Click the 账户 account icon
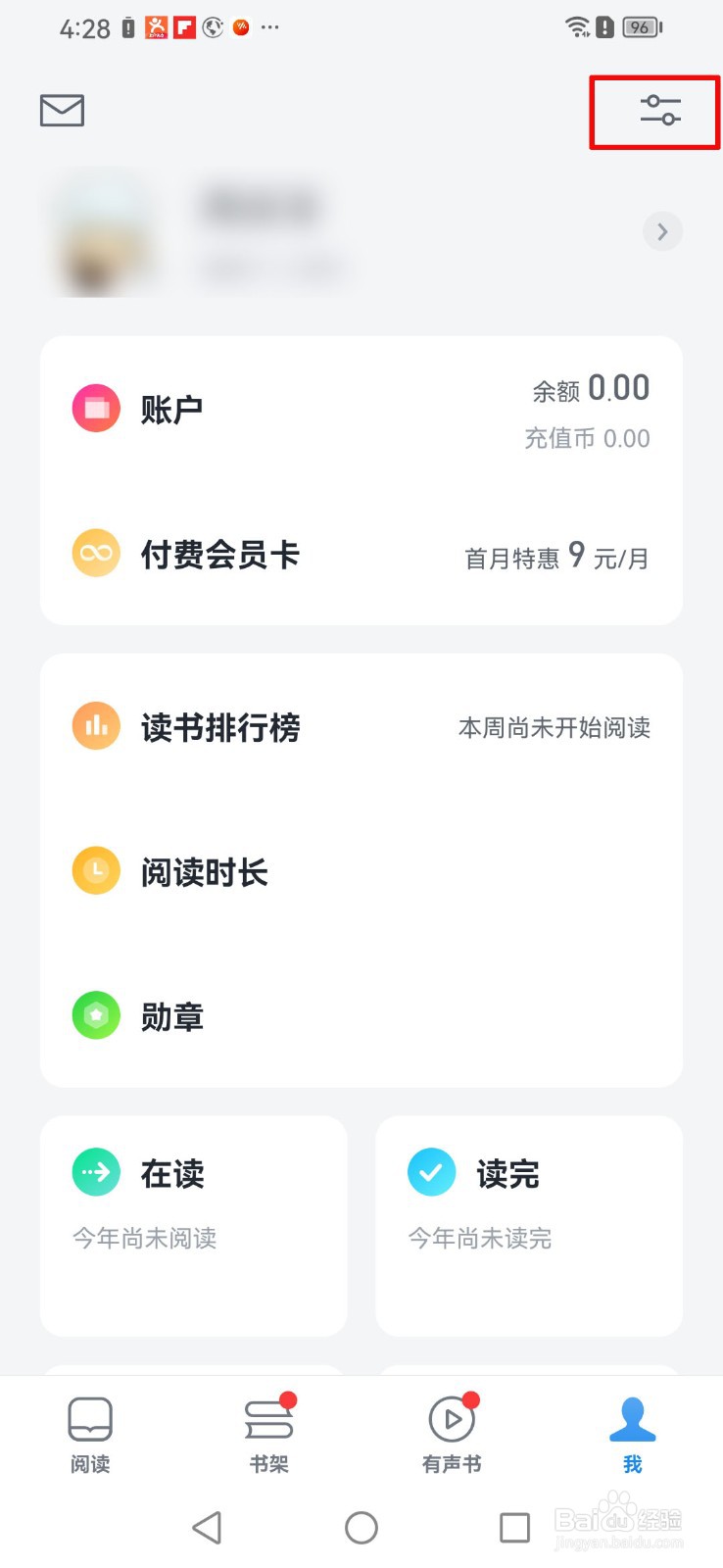 click(95, 408)
